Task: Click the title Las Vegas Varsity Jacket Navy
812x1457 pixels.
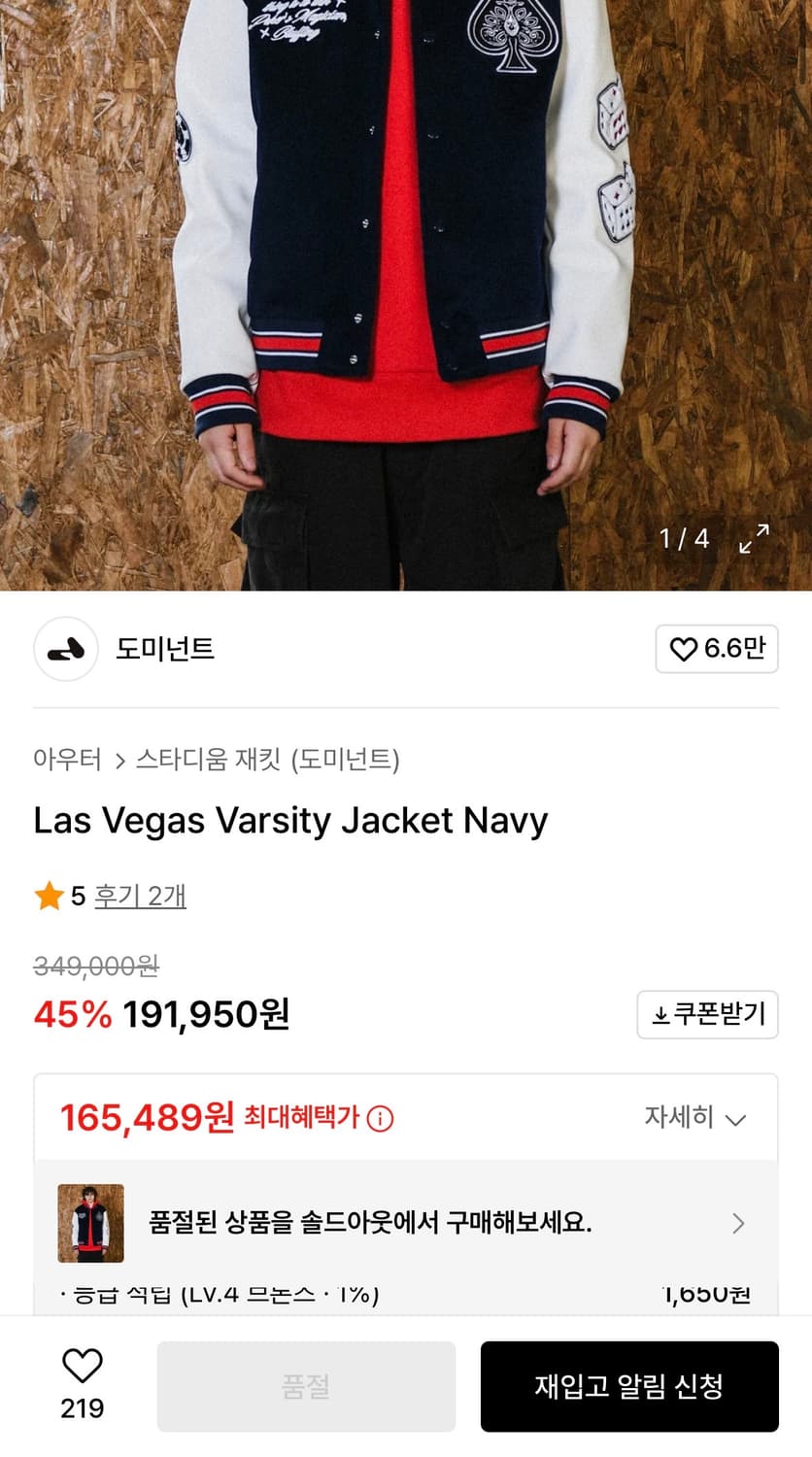Action: pyautogui.click(x=290, y=821)
